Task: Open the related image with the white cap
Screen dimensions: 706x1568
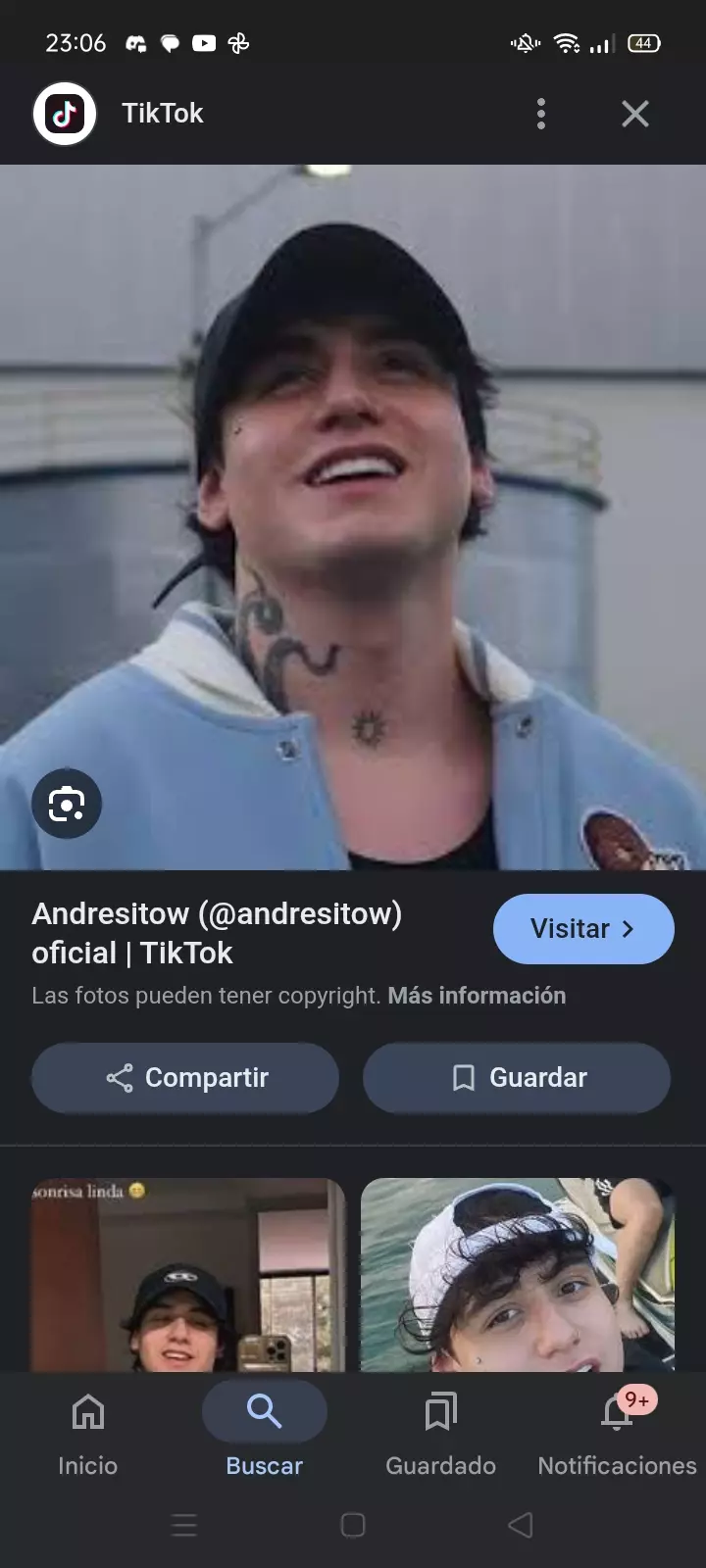Action: (518, 1274)
